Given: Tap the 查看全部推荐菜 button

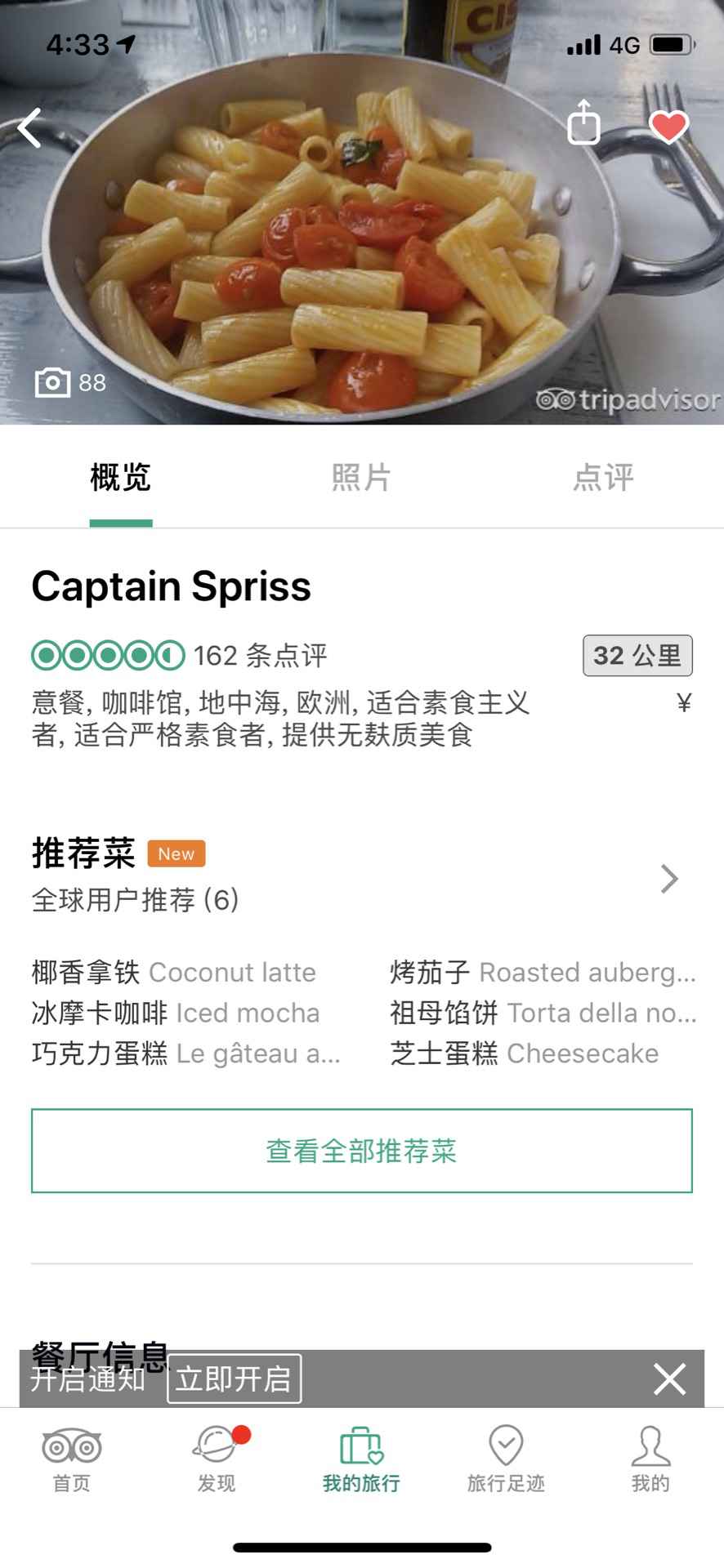Looking at the screenshot, I should 362,1151.
